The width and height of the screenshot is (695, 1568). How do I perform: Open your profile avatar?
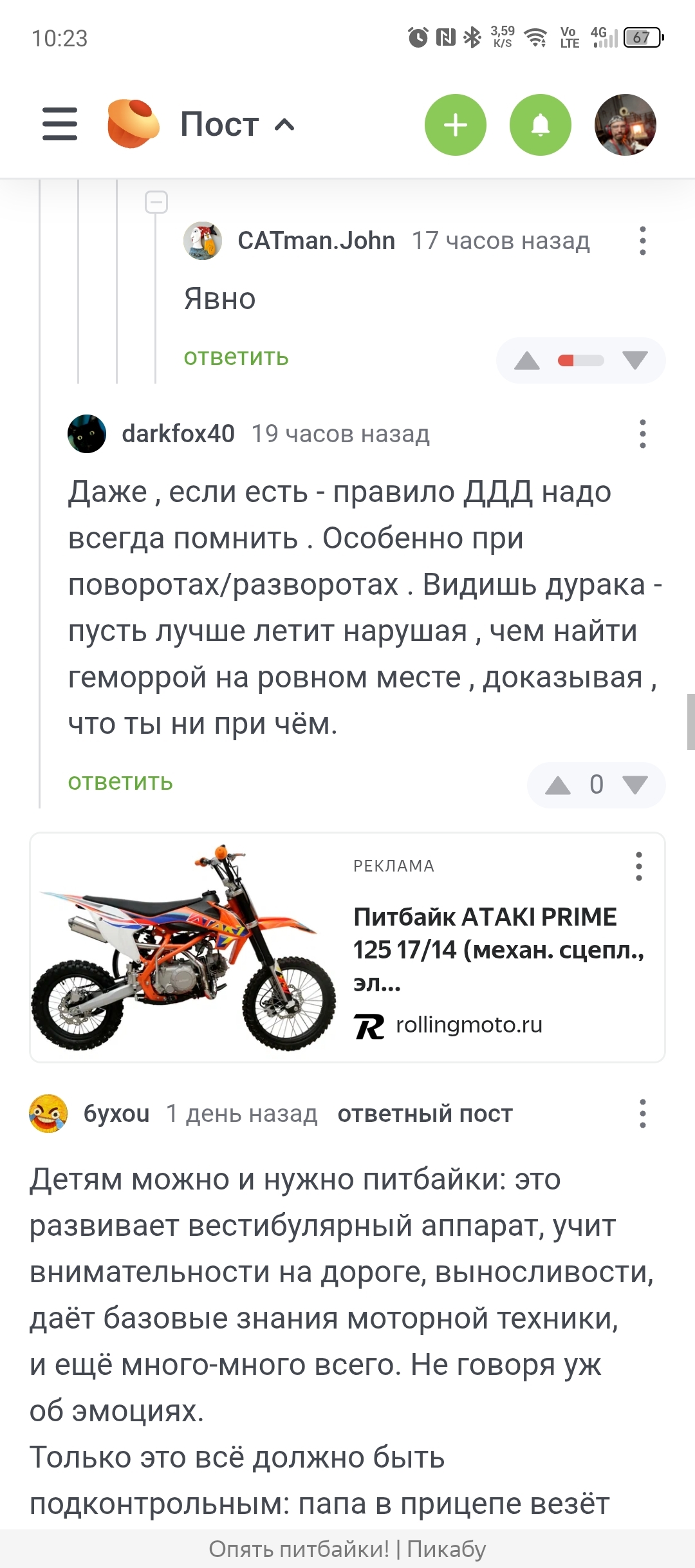pos(625,125)
